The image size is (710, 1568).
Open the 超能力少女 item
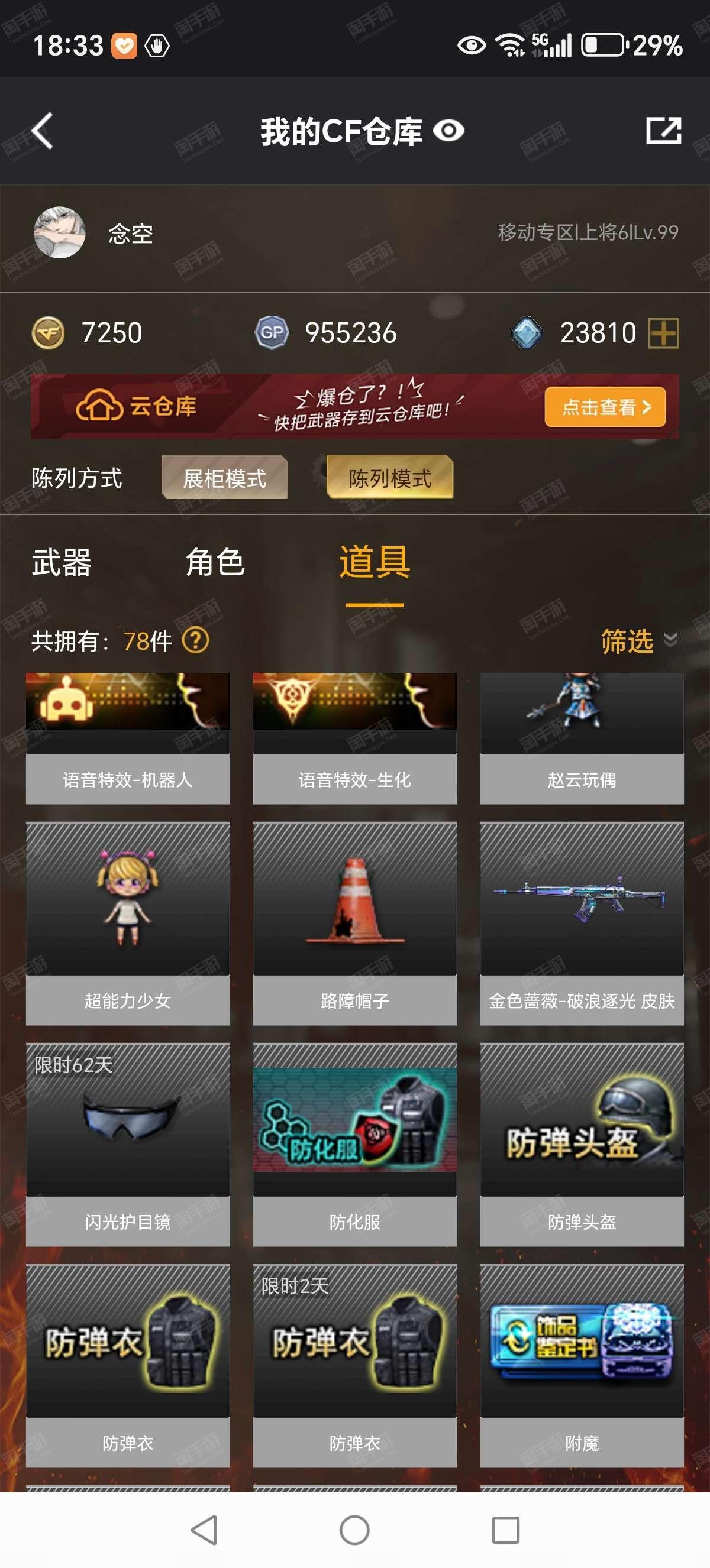tap(128, 924)
